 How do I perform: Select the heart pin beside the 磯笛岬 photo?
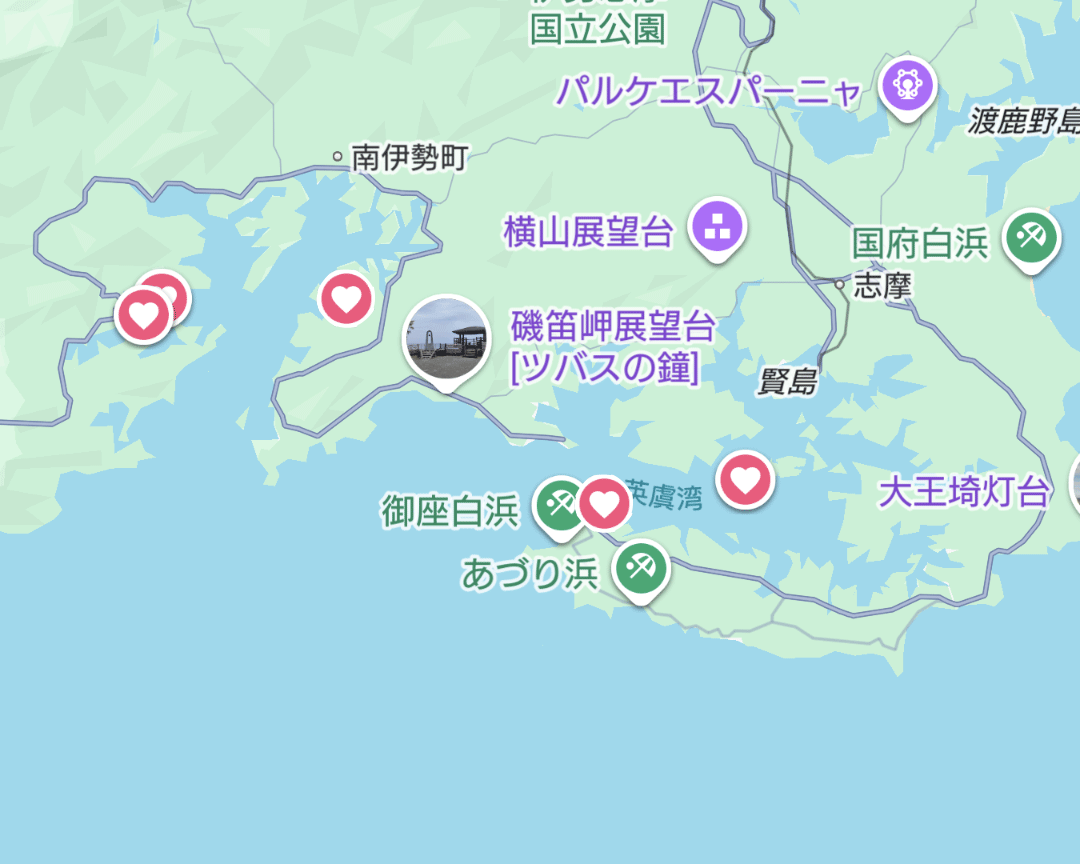[346, 298]
